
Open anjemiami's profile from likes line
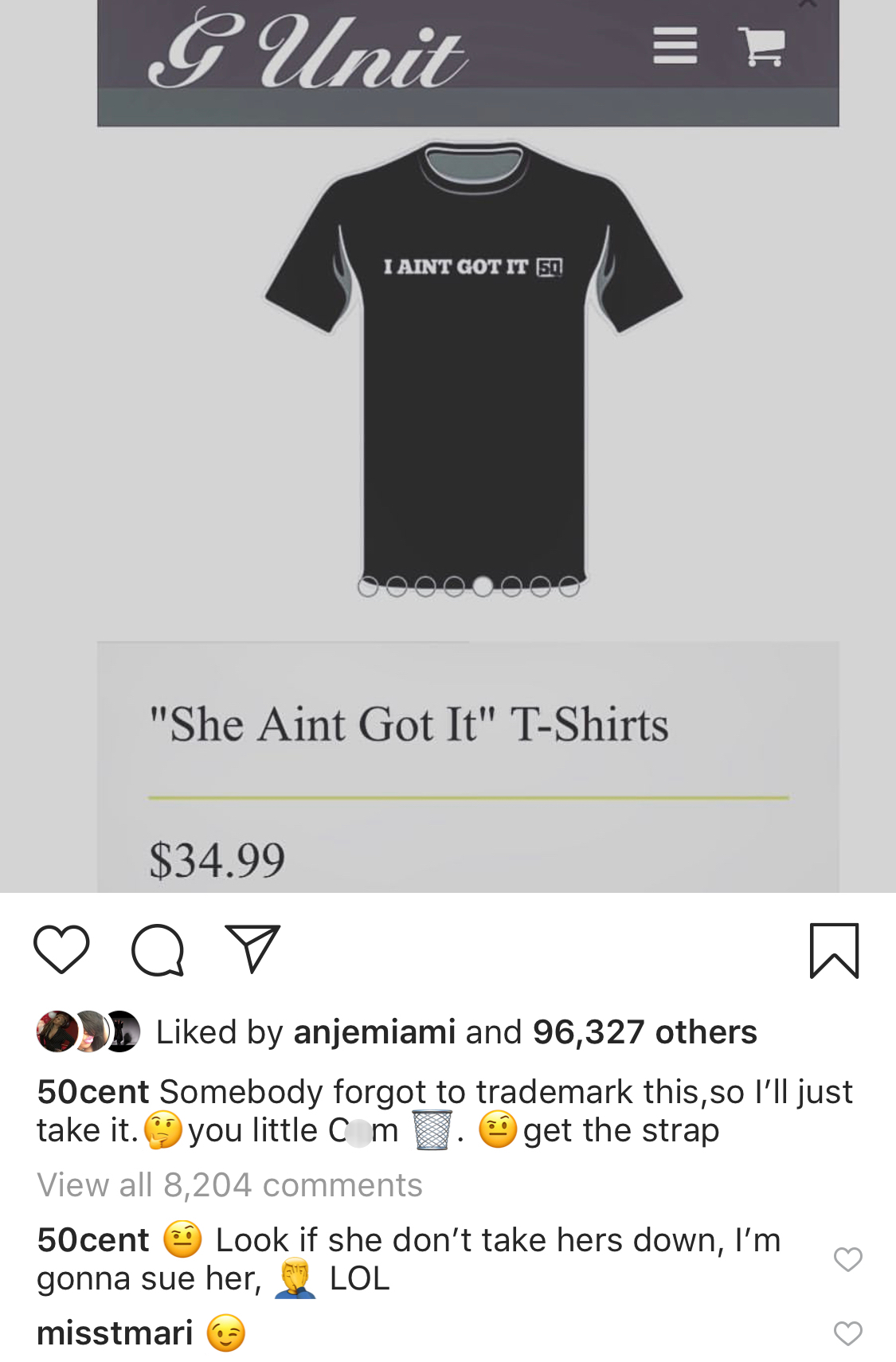[x=374, y=1032]
